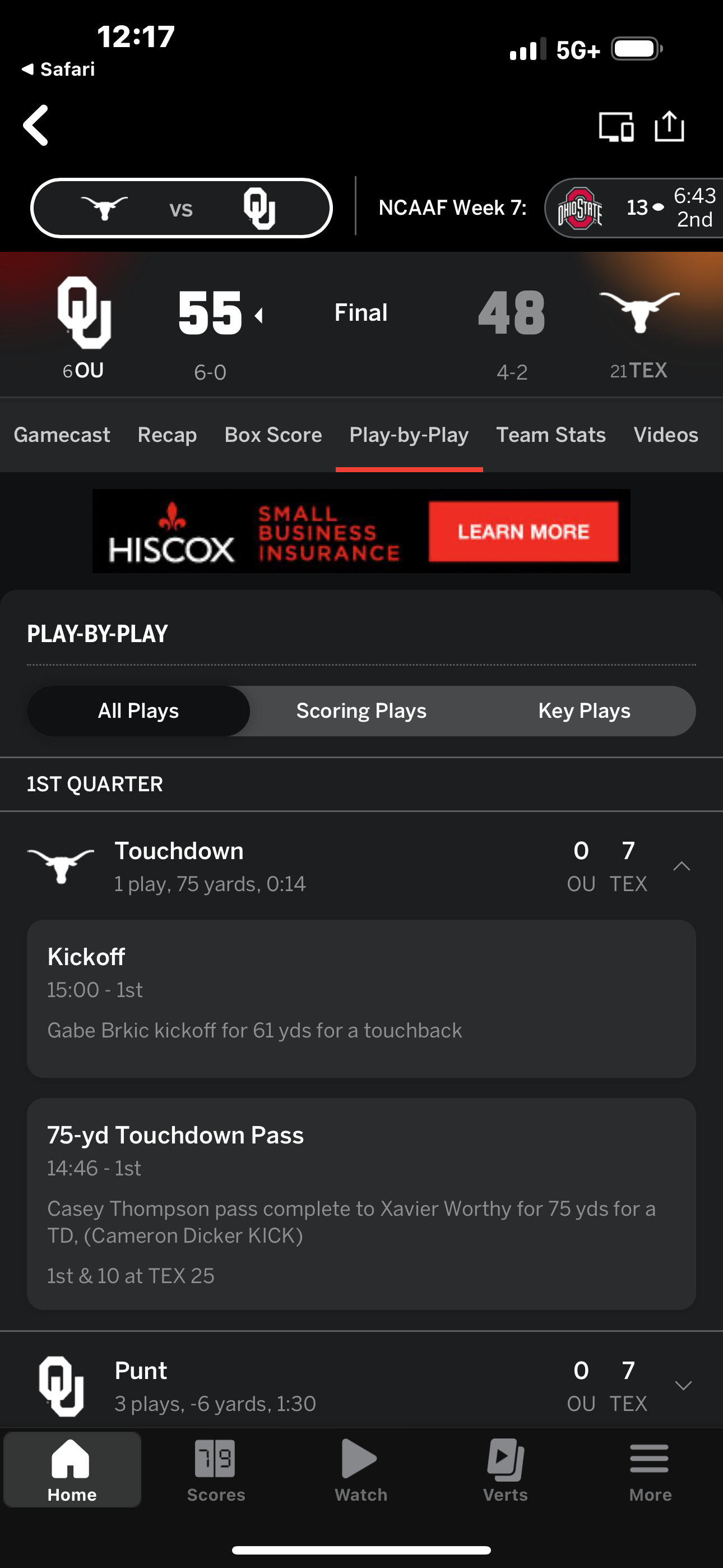
Task: Show All Plays
Action: pyautogui.click(x=139, y=711)
